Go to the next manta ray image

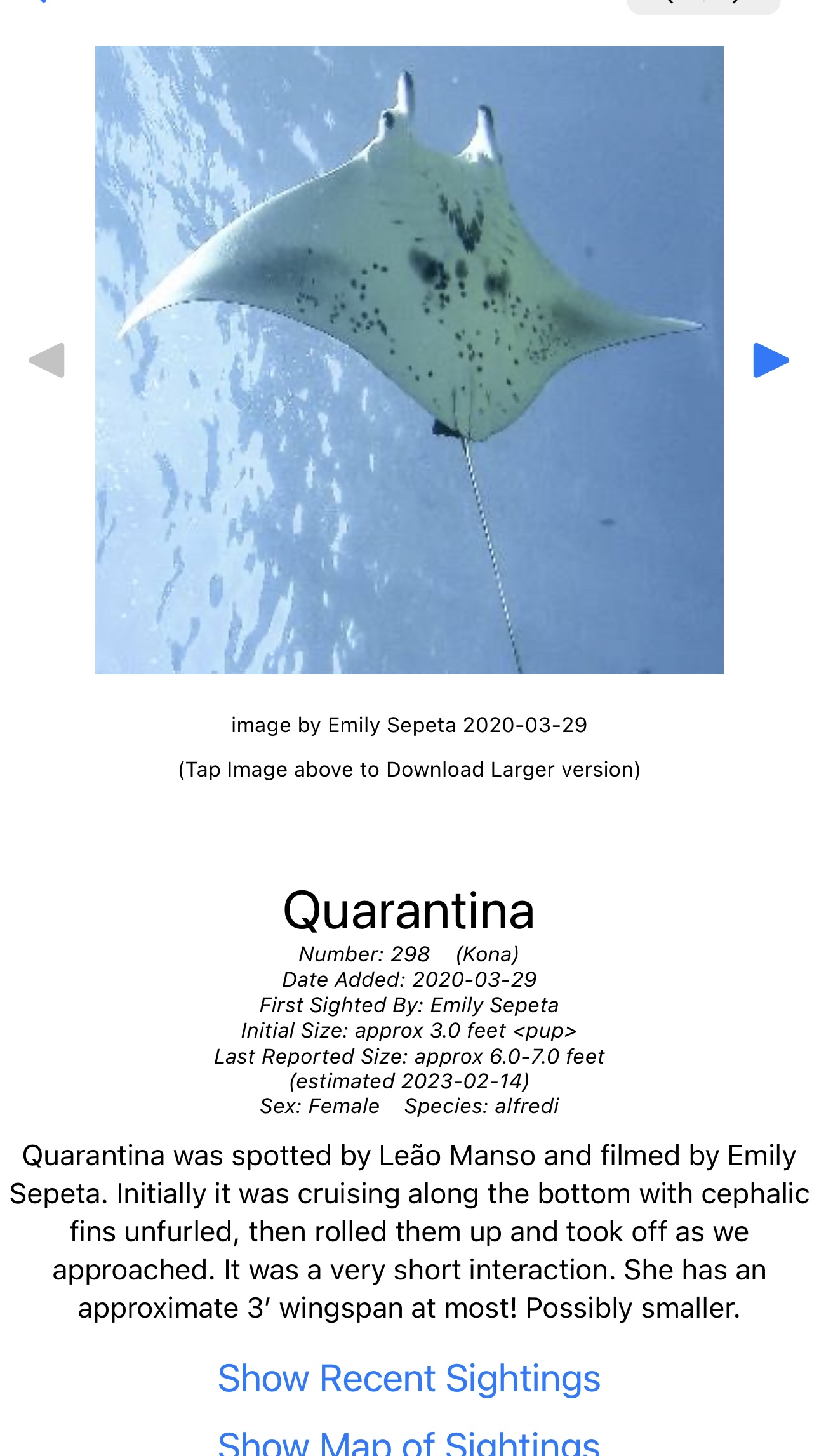771,360
